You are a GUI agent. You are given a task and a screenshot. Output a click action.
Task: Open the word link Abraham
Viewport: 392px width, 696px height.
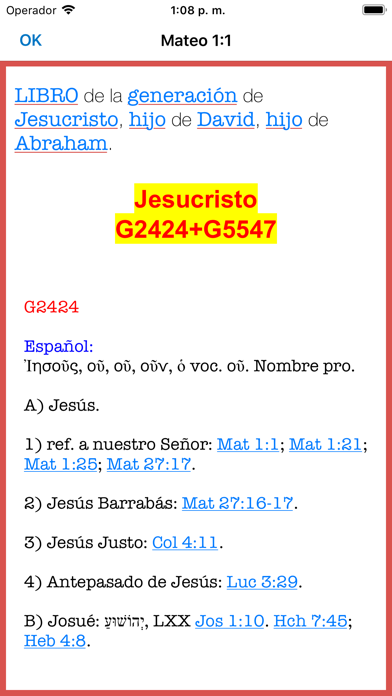(x=61, y=144)
